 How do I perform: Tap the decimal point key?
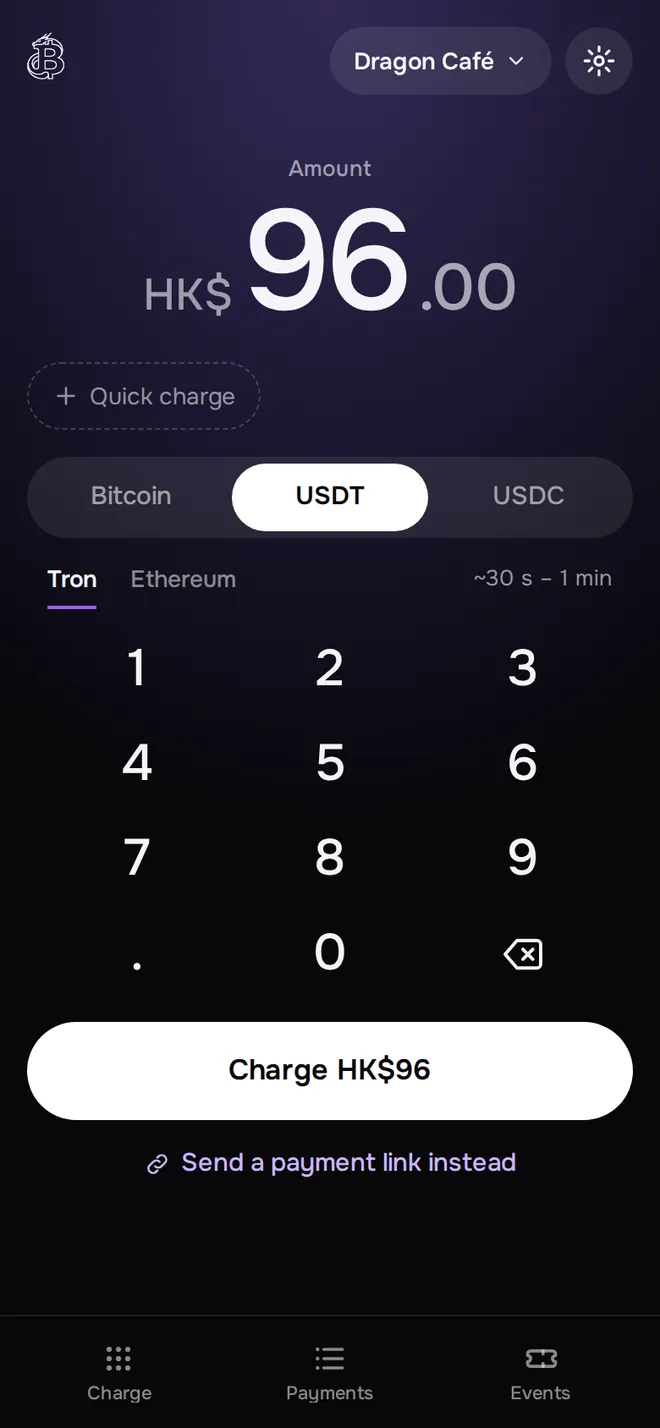click(x=137, y=952)
